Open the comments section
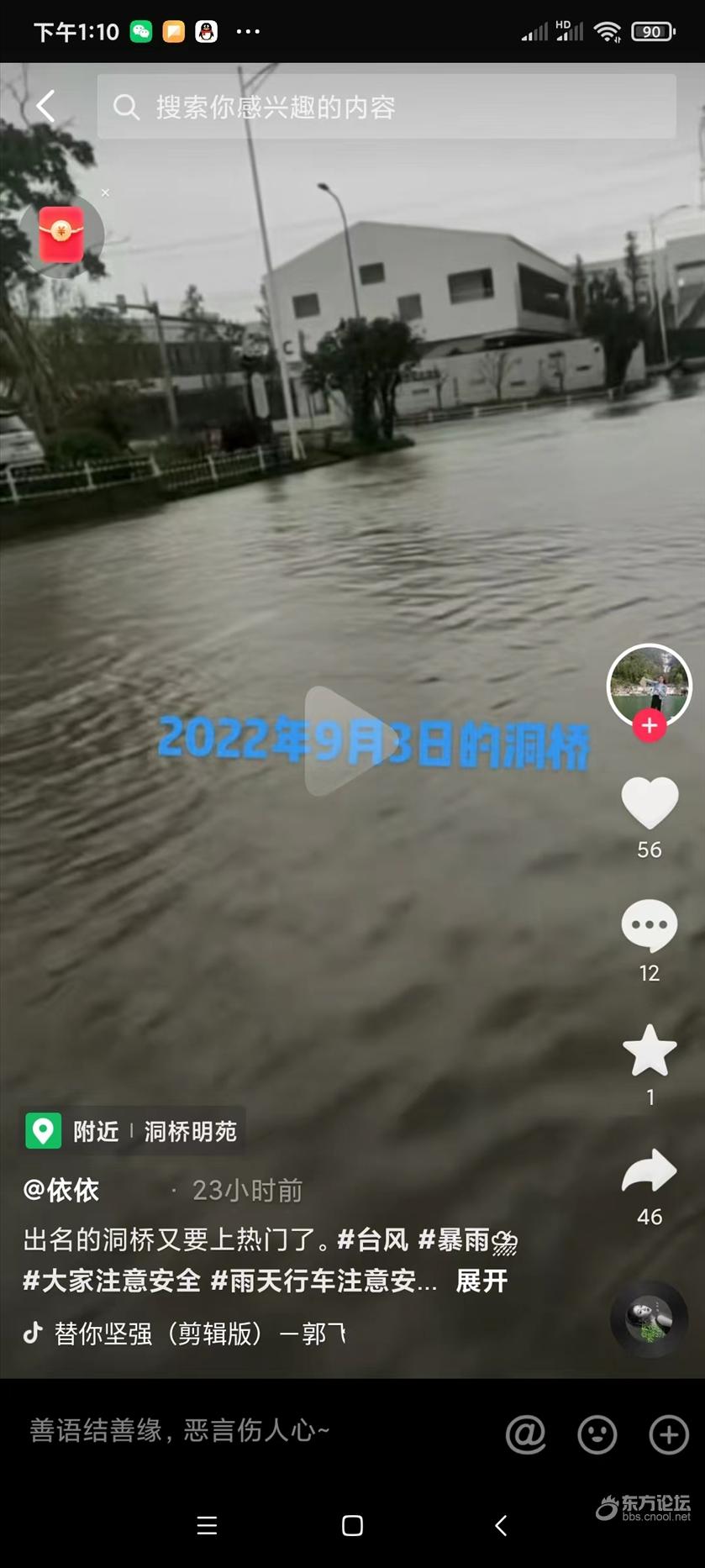Image resolution: width=705 pixels, height=1568 pixels. (650, 925)
